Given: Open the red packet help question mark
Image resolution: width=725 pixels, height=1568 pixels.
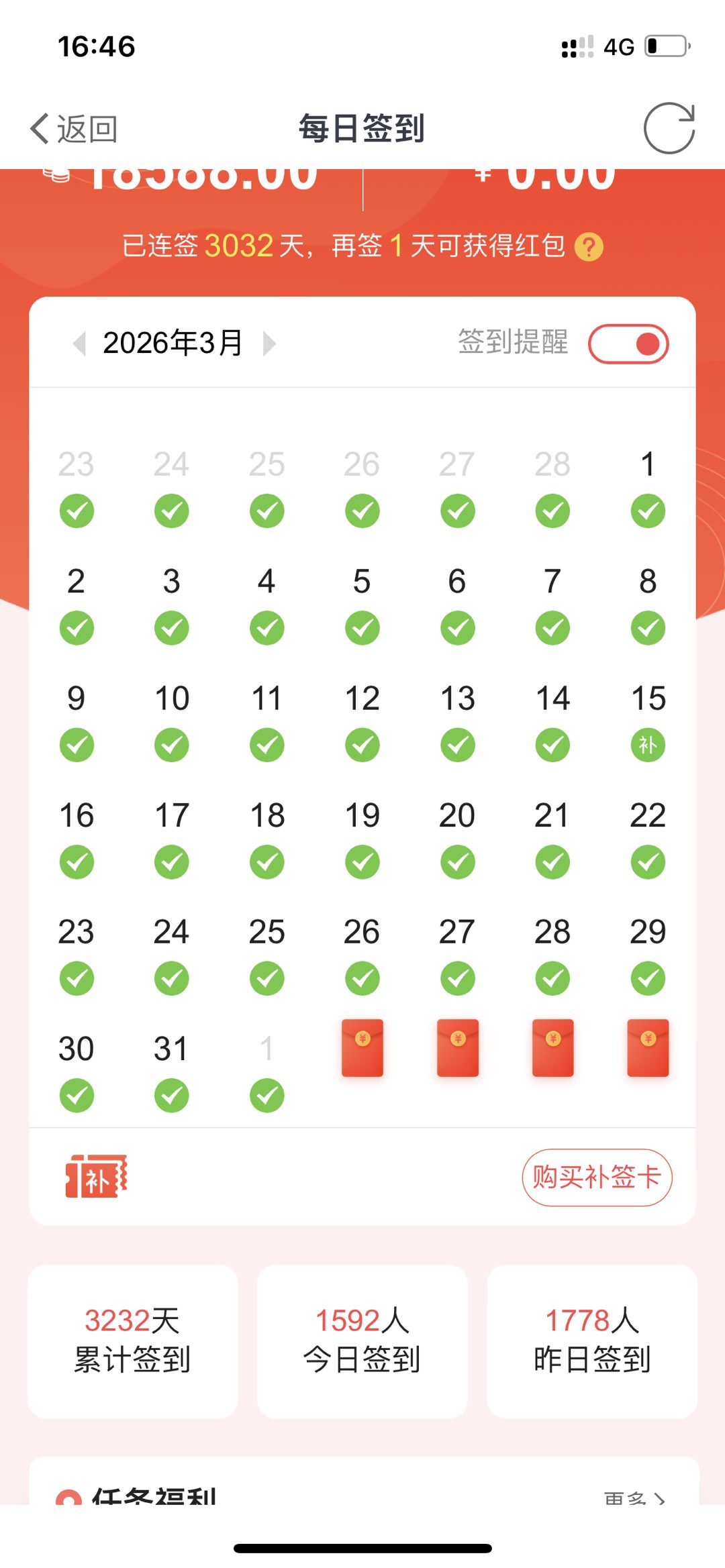Looking at the screenshot, I should point(589,247).
